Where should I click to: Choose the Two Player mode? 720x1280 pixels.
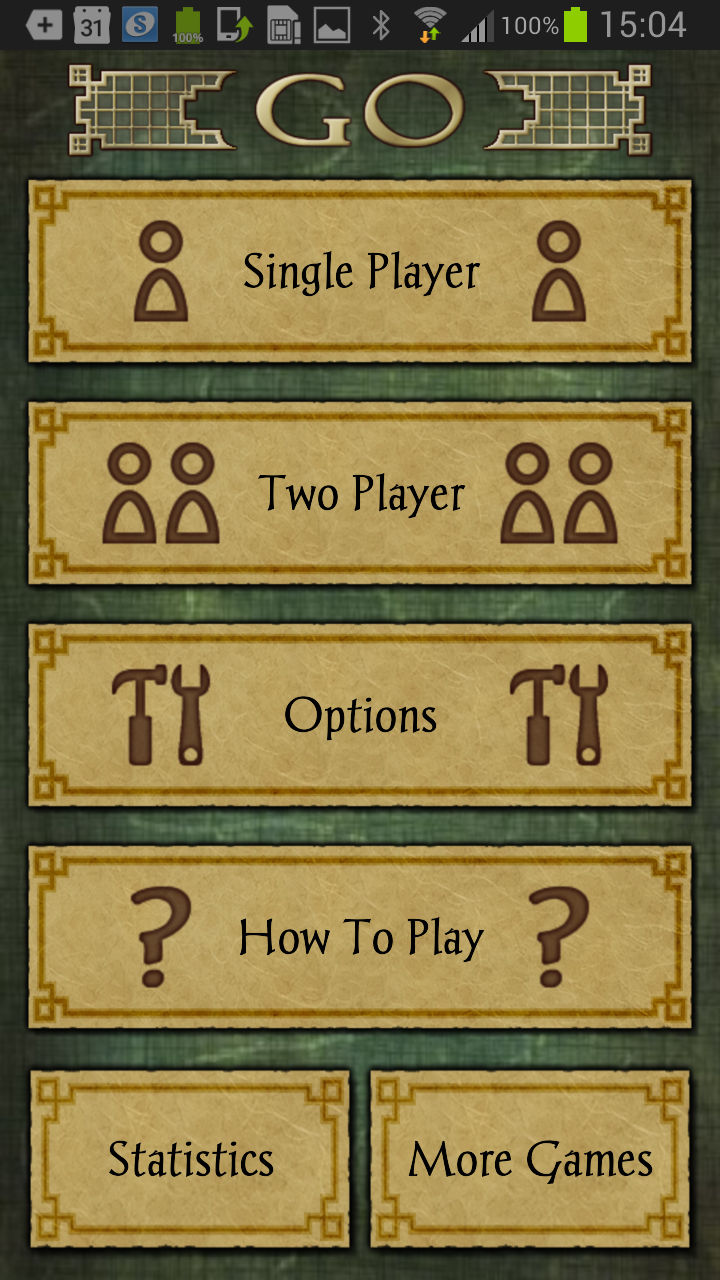point(360,494)
